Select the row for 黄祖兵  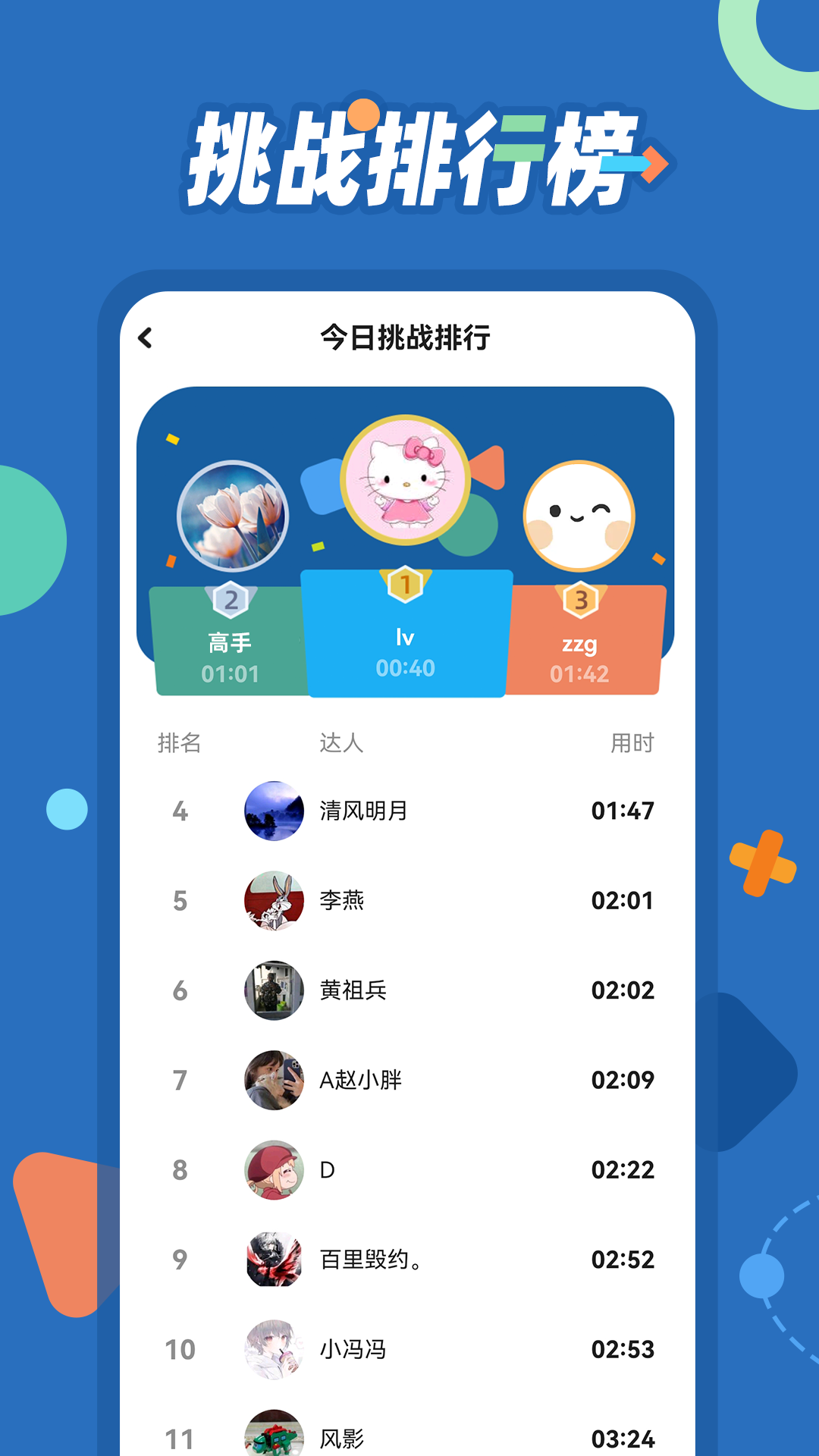tap(409, 990)
